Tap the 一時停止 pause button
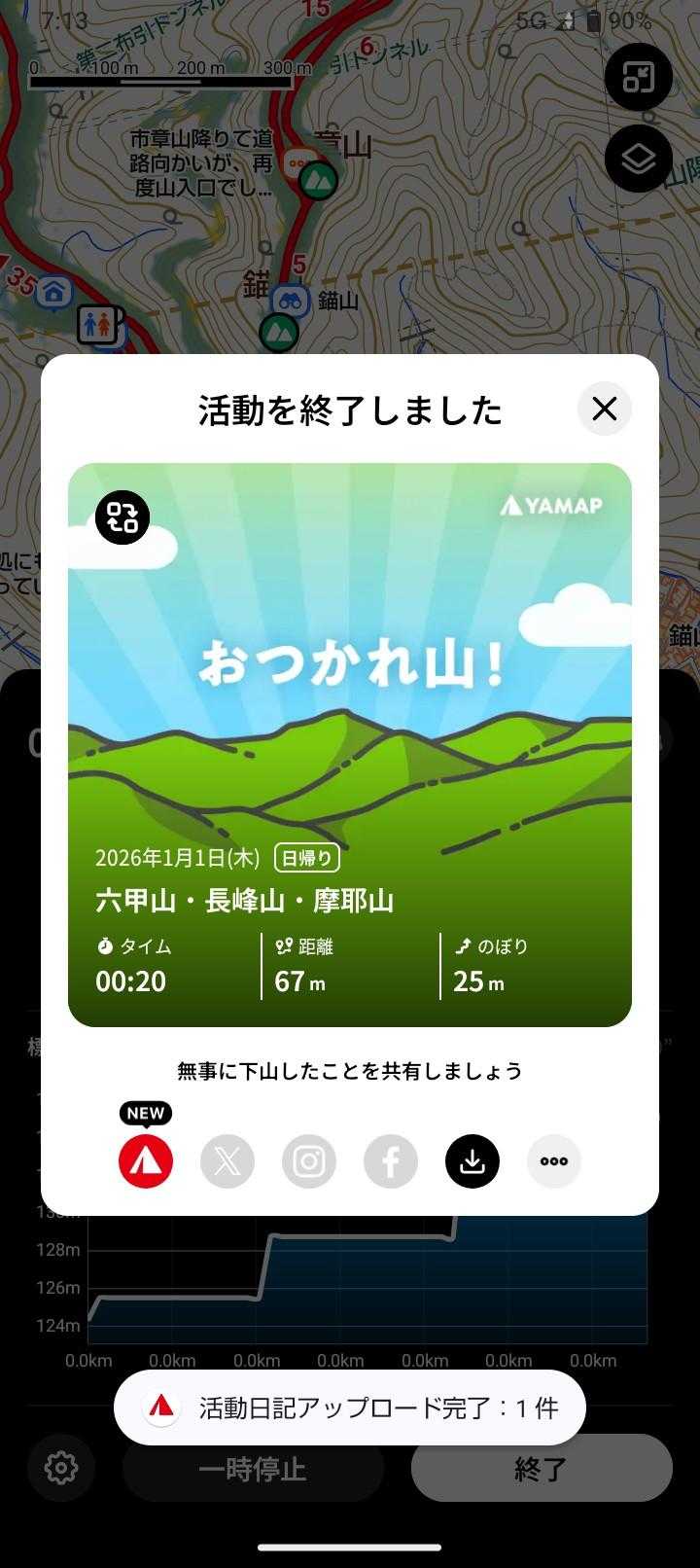This screenshot has width=700, height=1568. 253,1468
